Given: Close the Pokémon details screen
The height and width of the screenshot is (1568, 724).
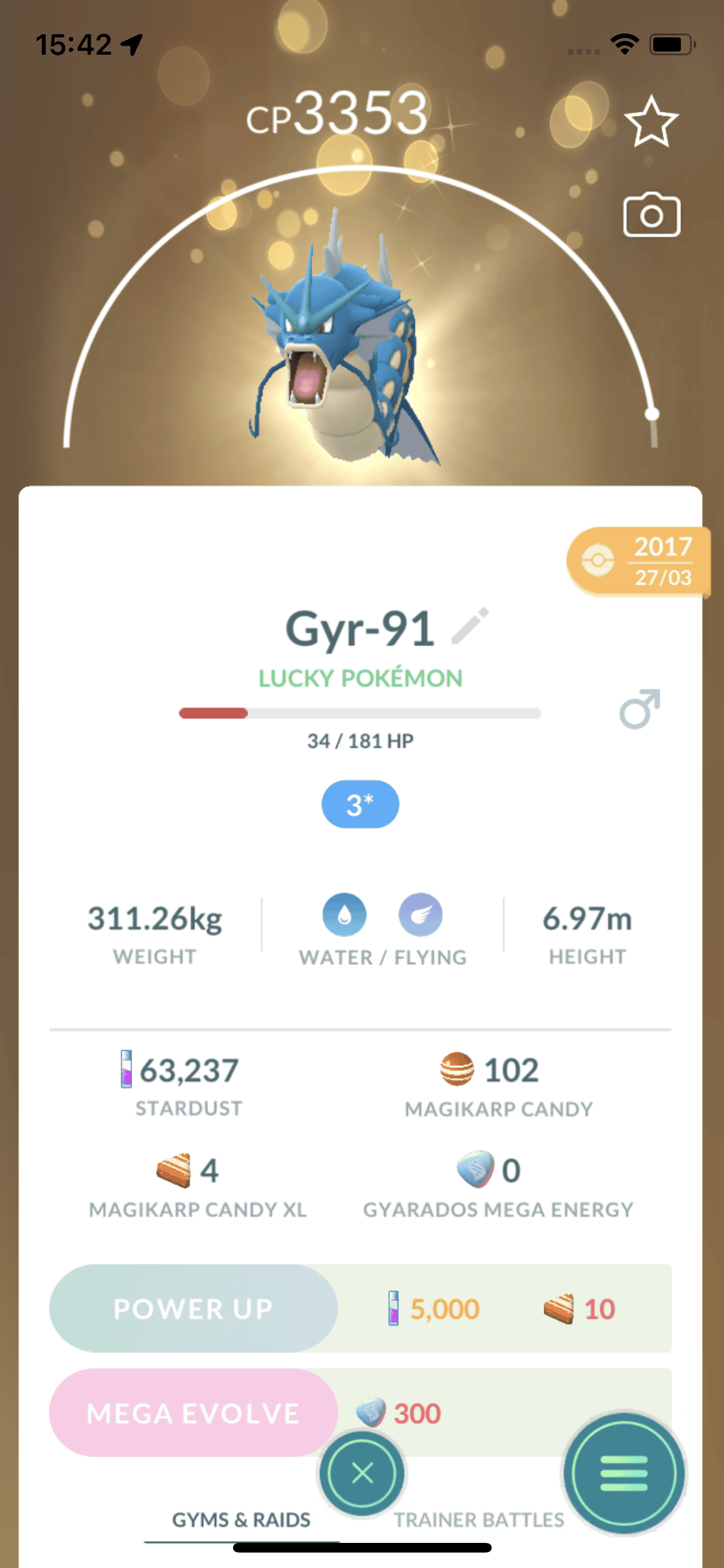Looking at the screenshot, I should (x=362, y=1472).
